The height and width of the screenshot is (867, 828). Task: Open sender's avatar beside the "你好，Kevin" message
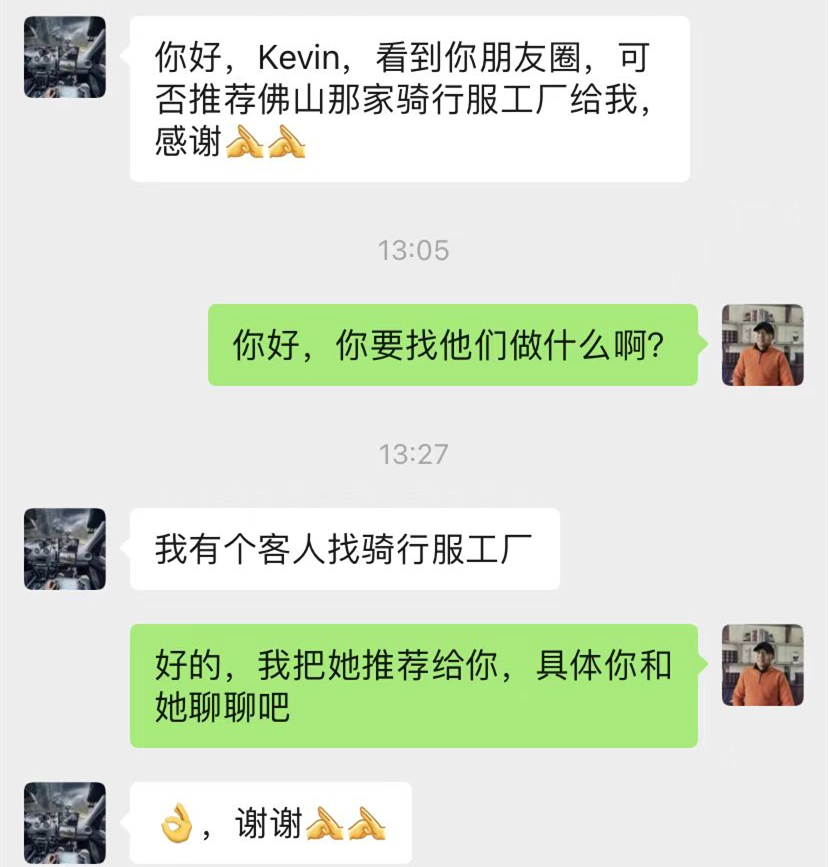(65, 57)
